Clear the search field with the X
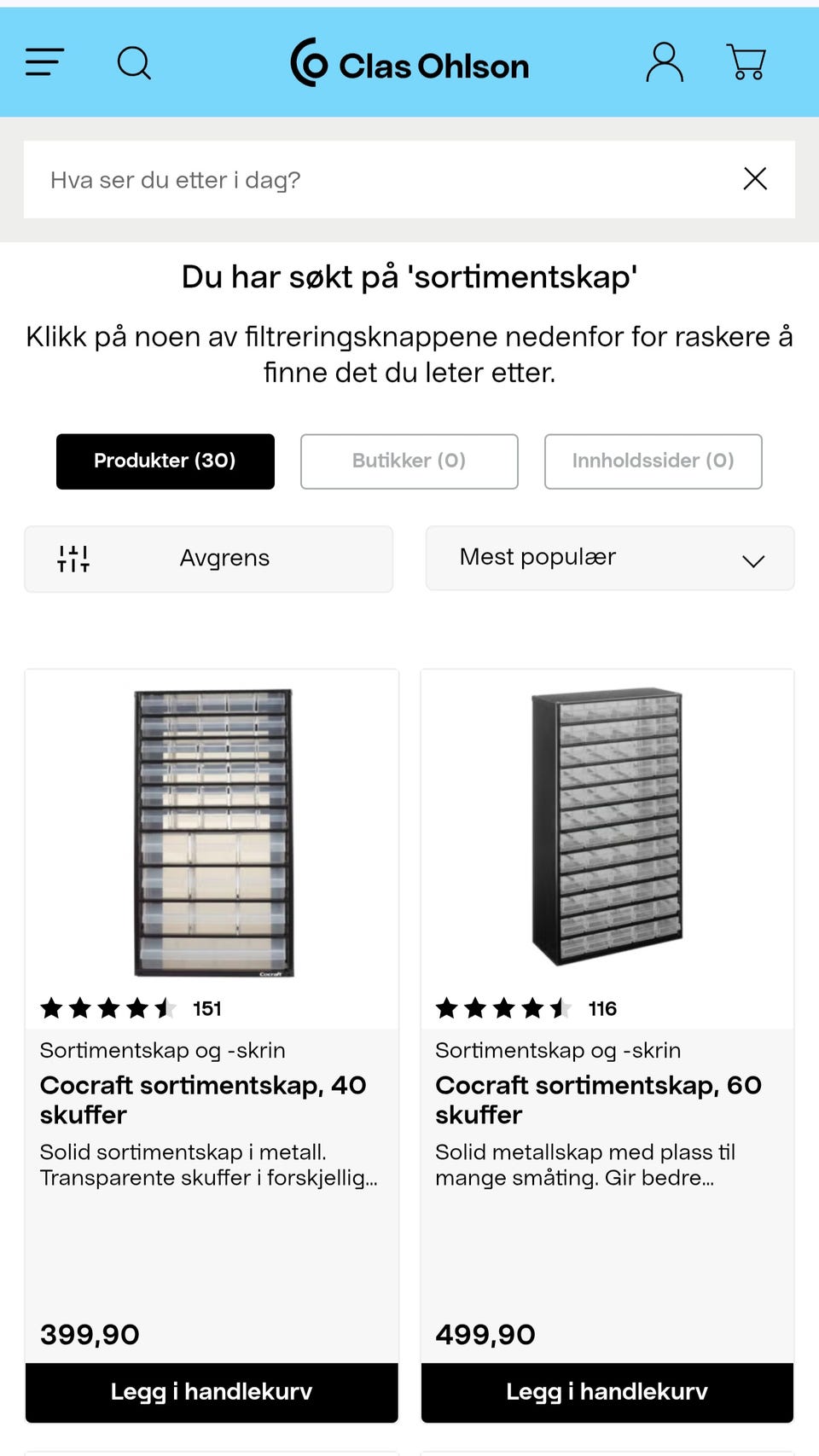 (x=755, y=179)
